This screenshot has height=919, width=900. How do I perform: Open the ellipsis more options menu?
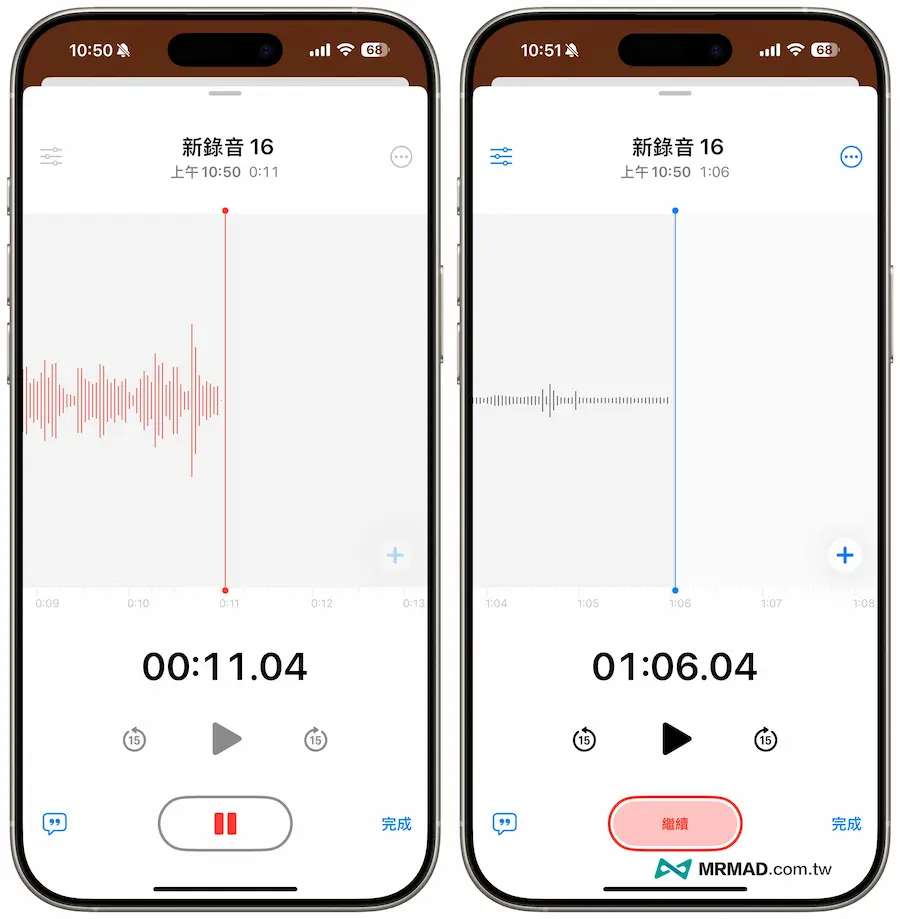coord(400,157)
